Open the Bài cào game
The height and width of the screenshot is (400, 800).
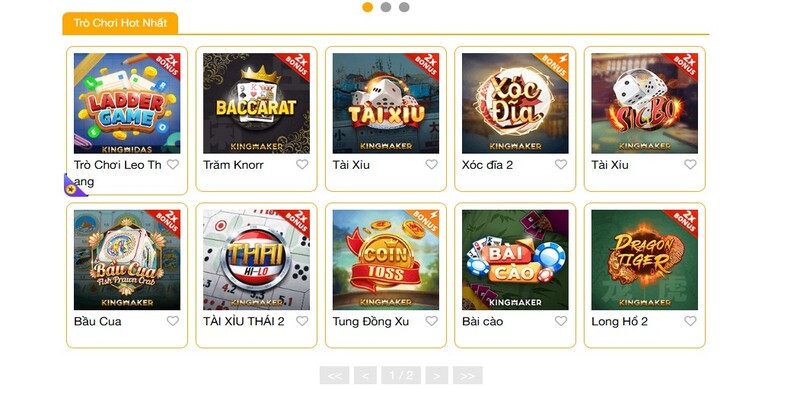(515, 259)
